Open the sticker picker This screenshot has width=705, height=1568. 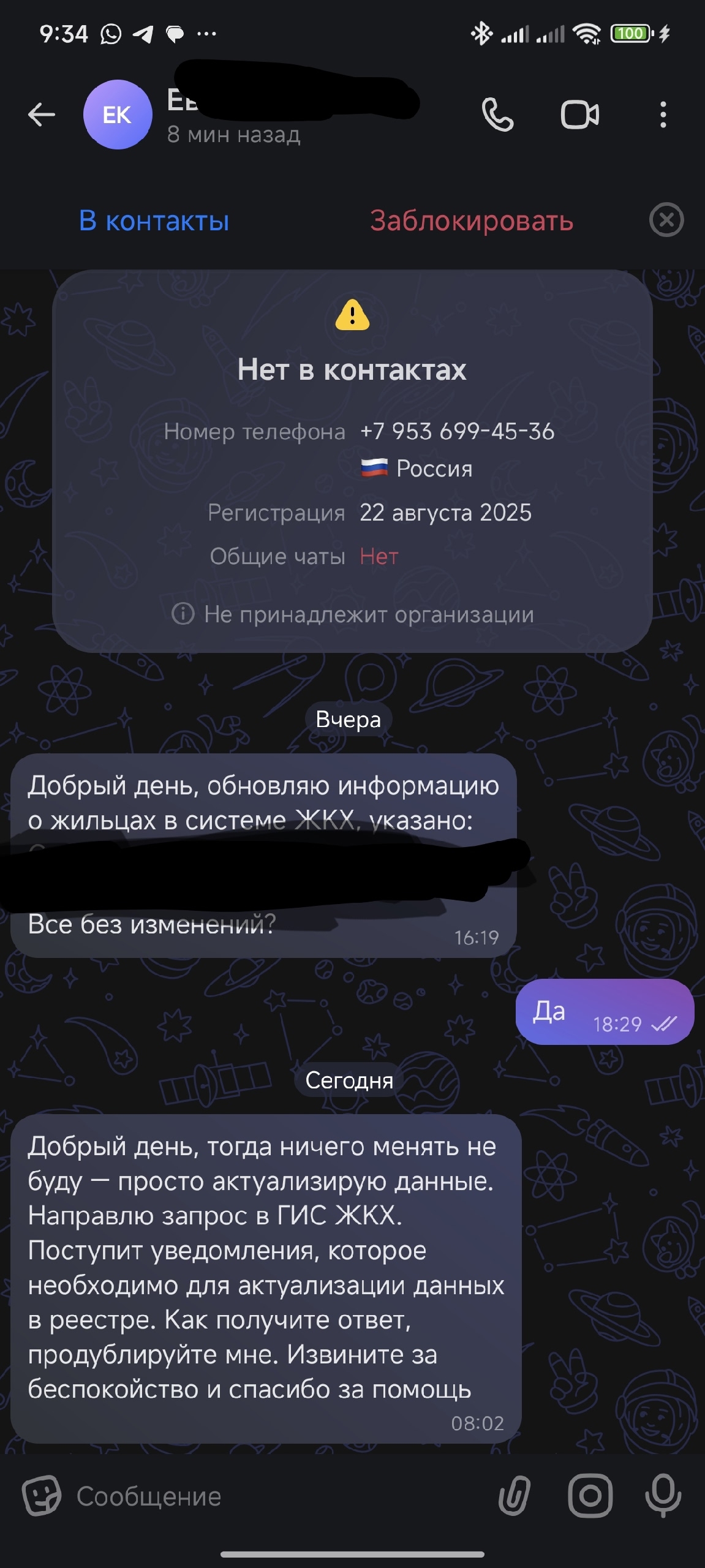(41, 1496)
